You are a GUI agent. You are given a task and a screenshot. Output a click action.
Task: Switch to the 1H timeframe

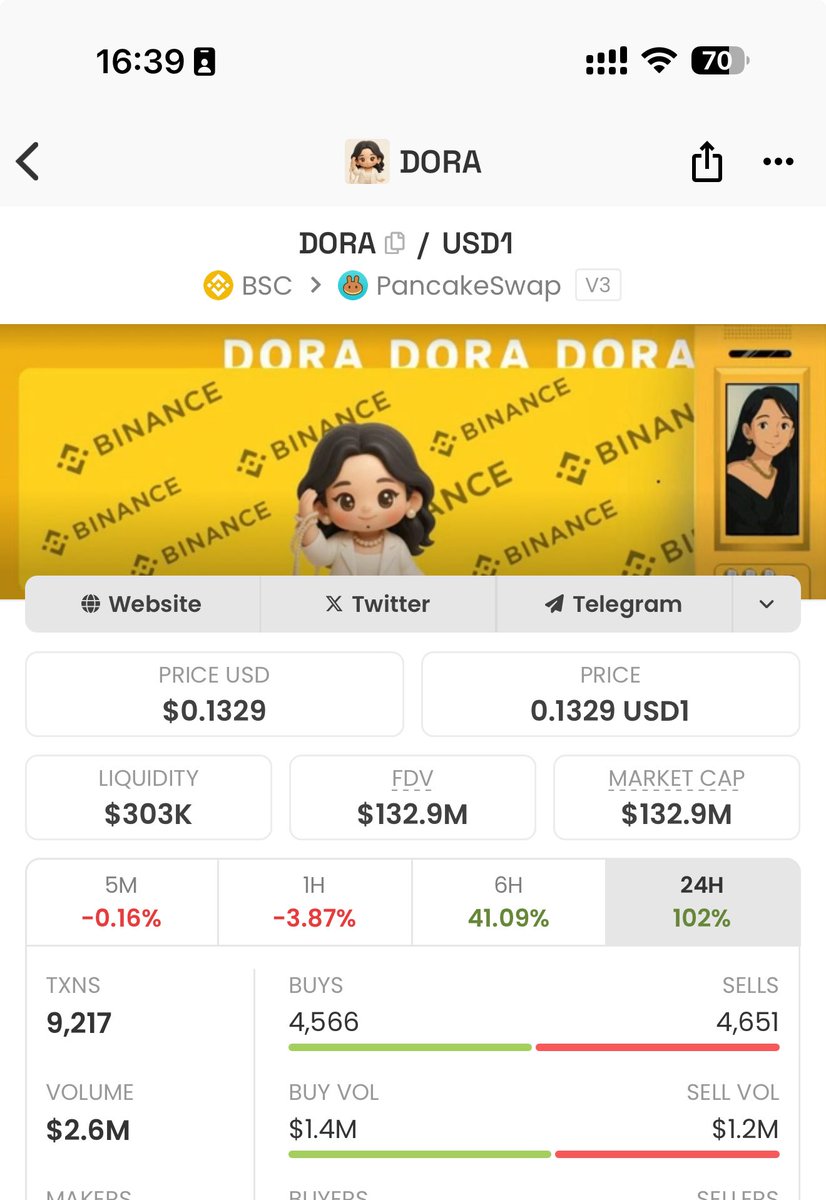pyautogui.click(x=314, y=902)
